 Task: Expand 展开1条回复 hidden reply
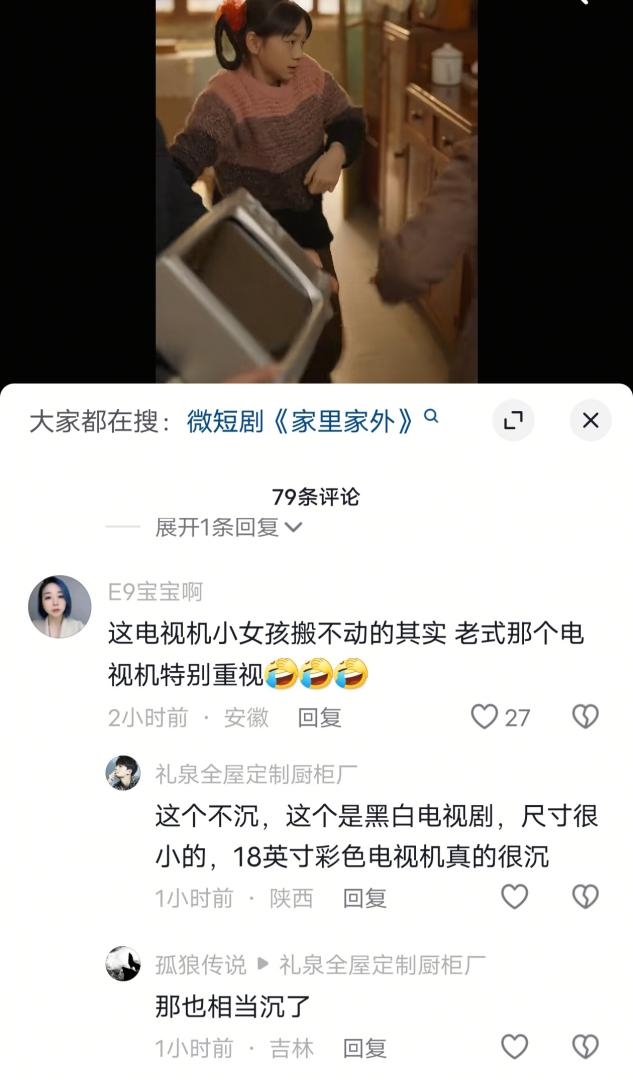point(228,528)
